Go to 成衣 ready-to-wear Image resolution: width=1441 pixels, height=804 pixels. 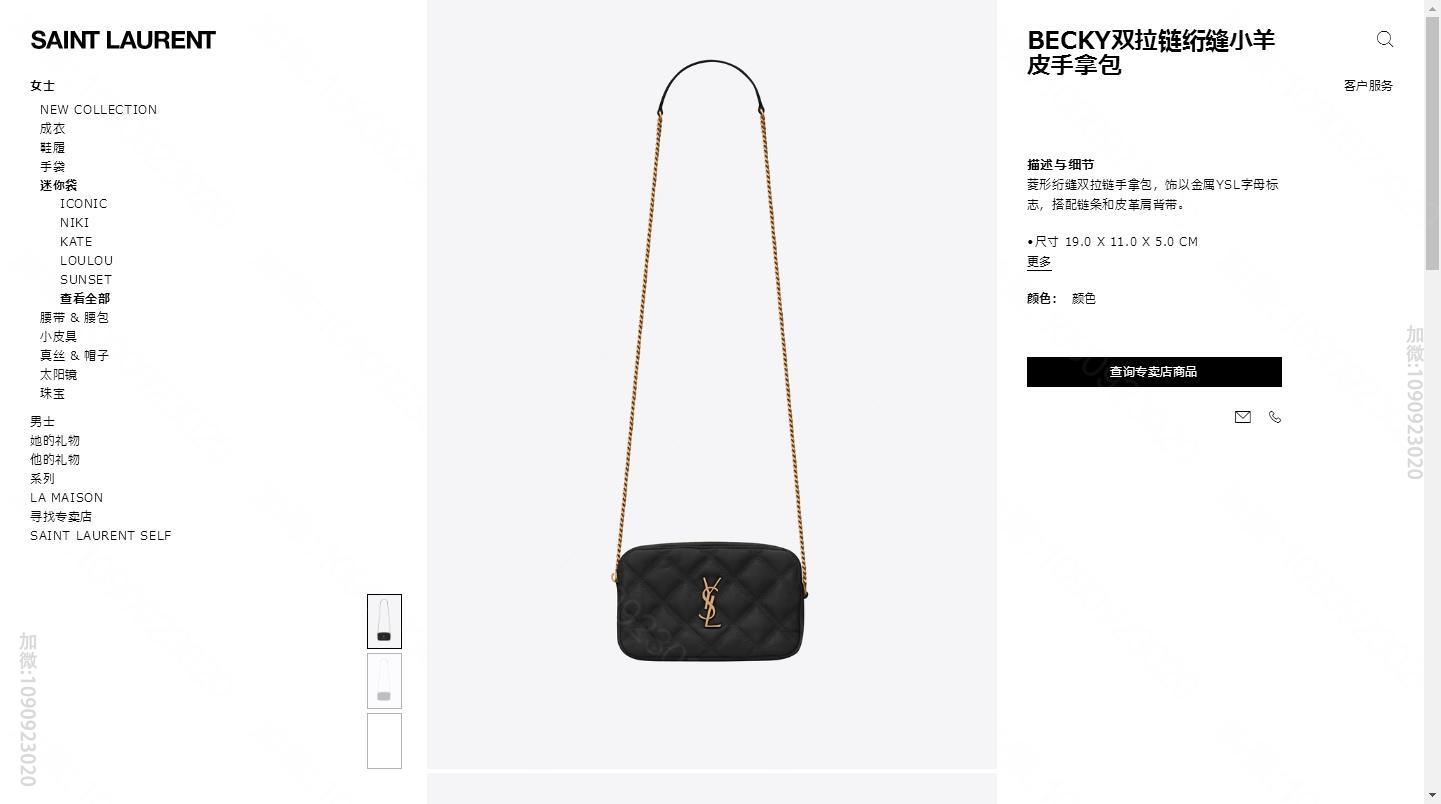[x=52, y=129]
